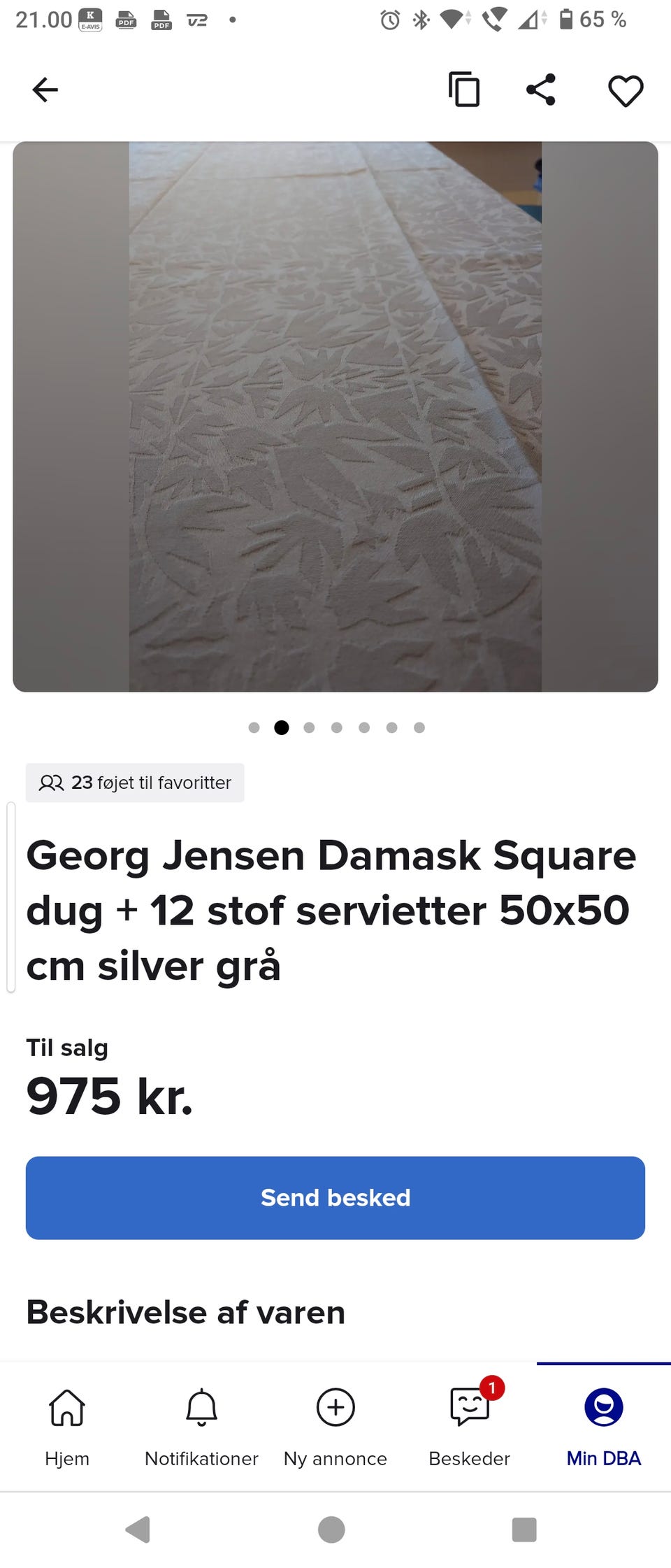The width and height of the screenshot is (671, 1568).
Task: Open the 23 føjet til favoritter chip
Action: (x=134, y=783)
